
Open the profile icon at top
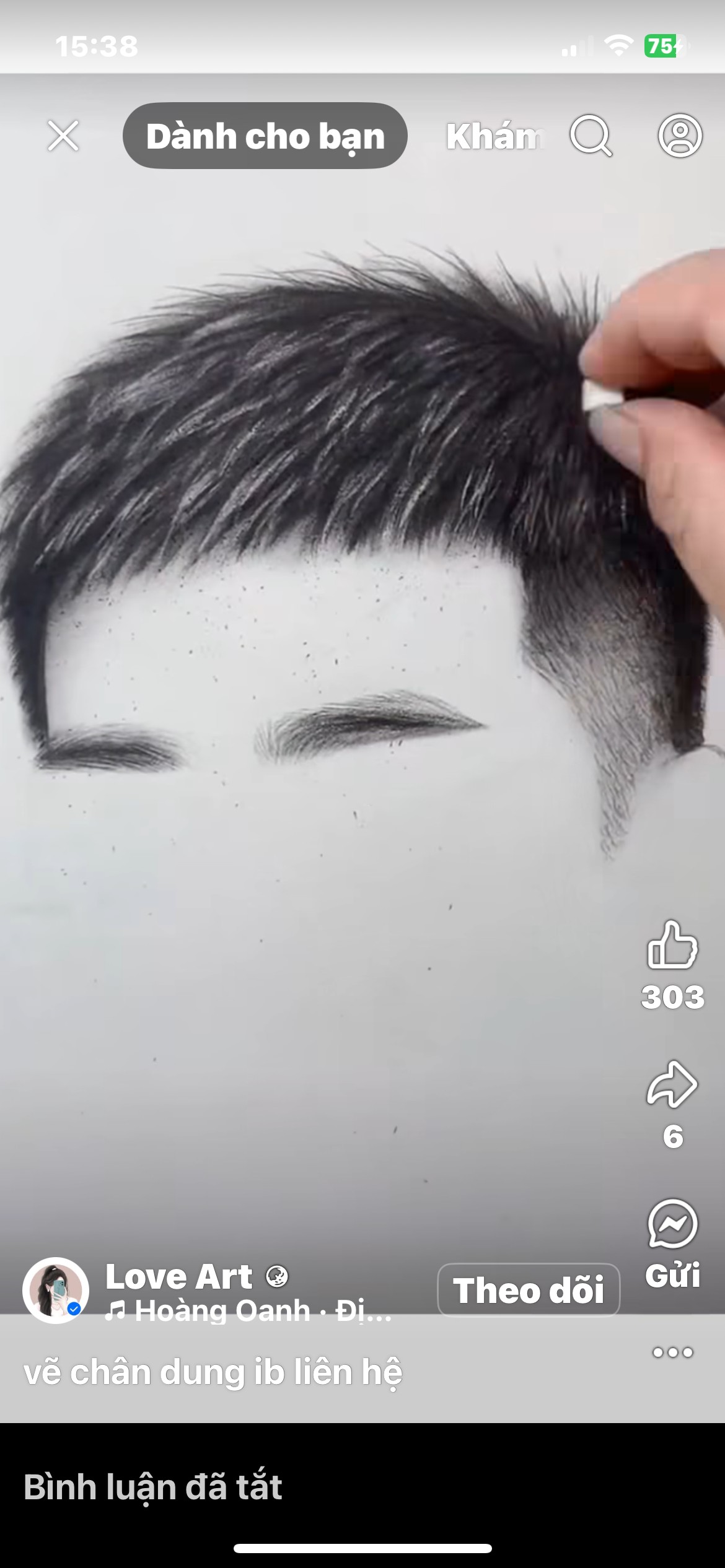(680, 136)
